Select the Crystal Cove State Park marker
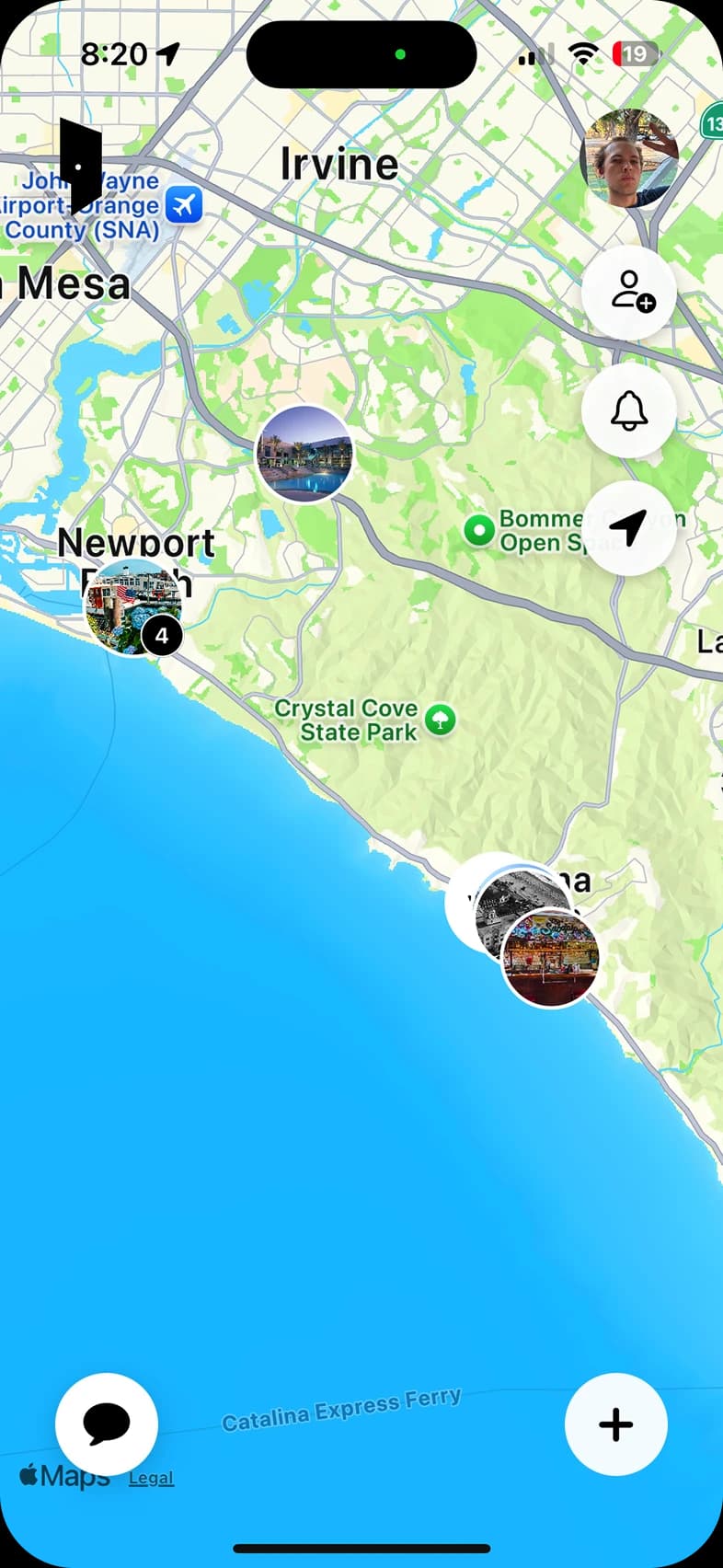 (441, 720)
